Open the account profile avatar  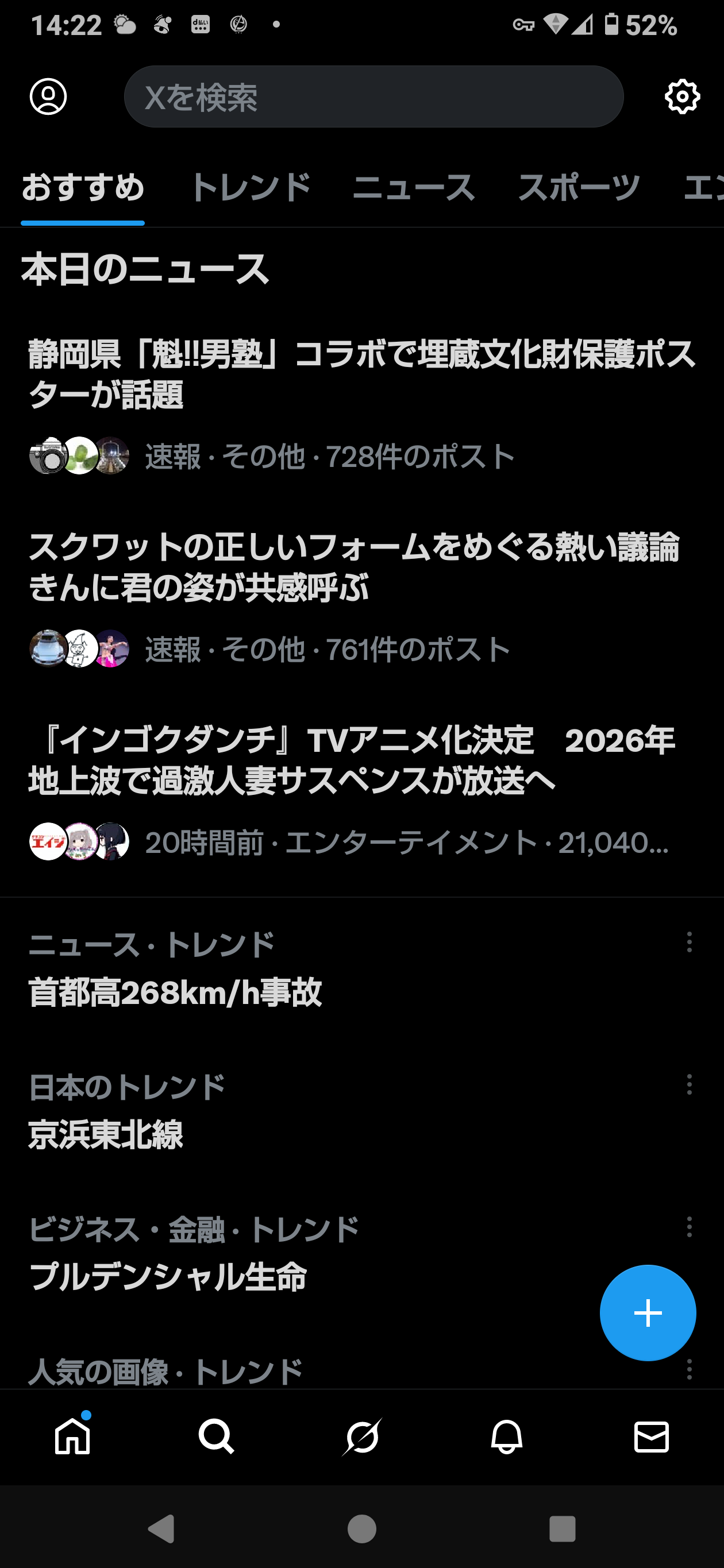pos(48,97)
